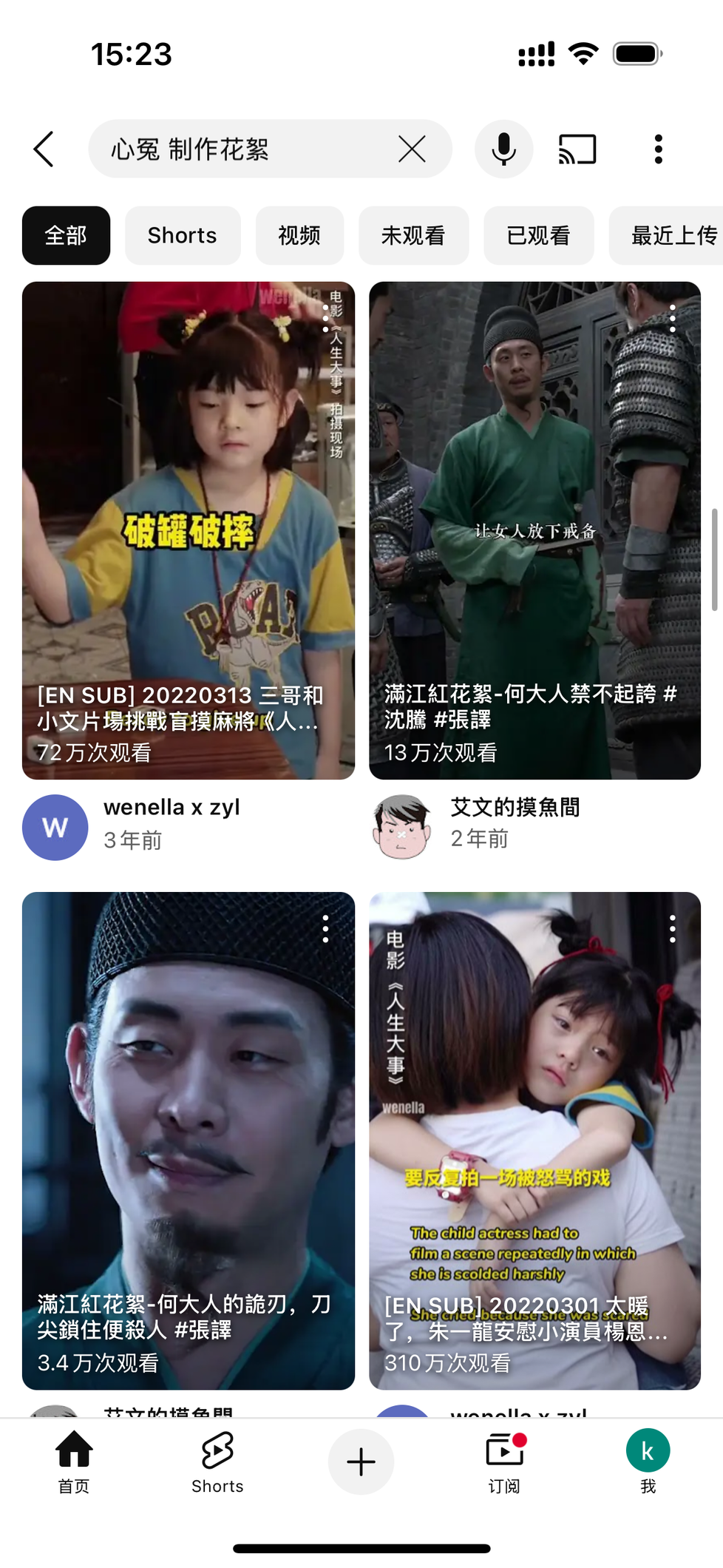
Task: Go to the 首页 home tab
Action: [x=74, y=1461]
